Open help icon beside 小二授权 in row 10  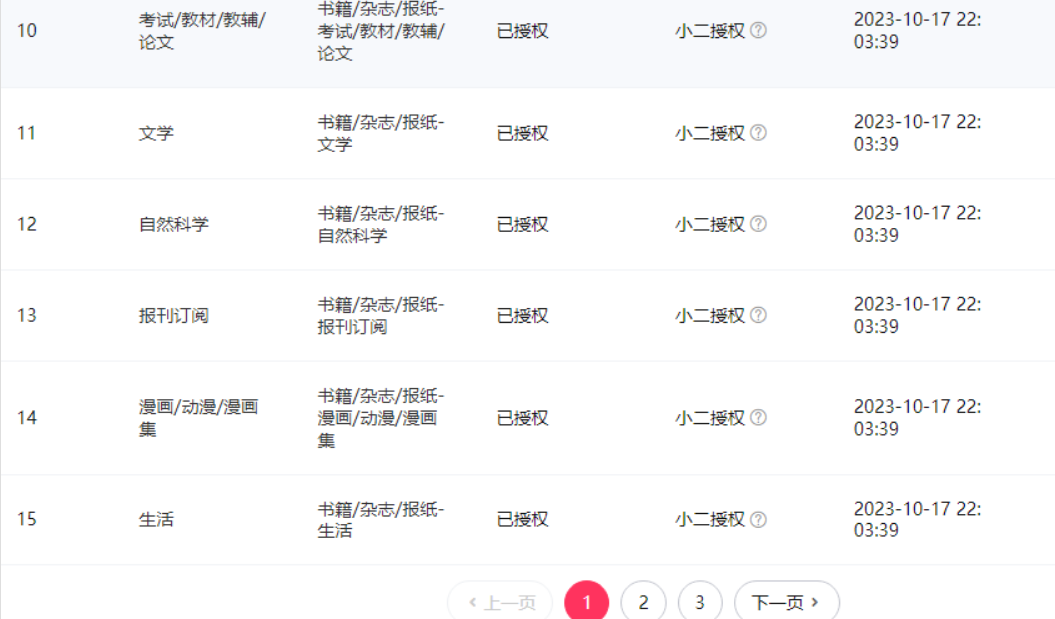pyautogui.click(x=758, y=31)
